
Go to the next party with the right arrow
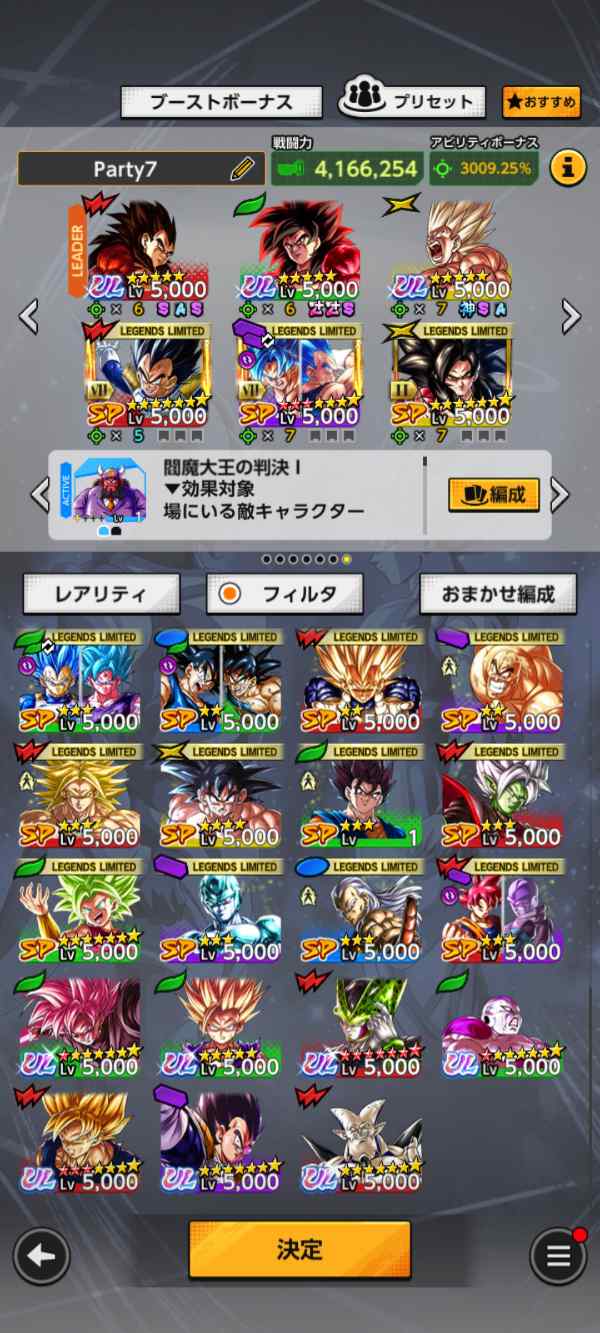pos(571,316)
